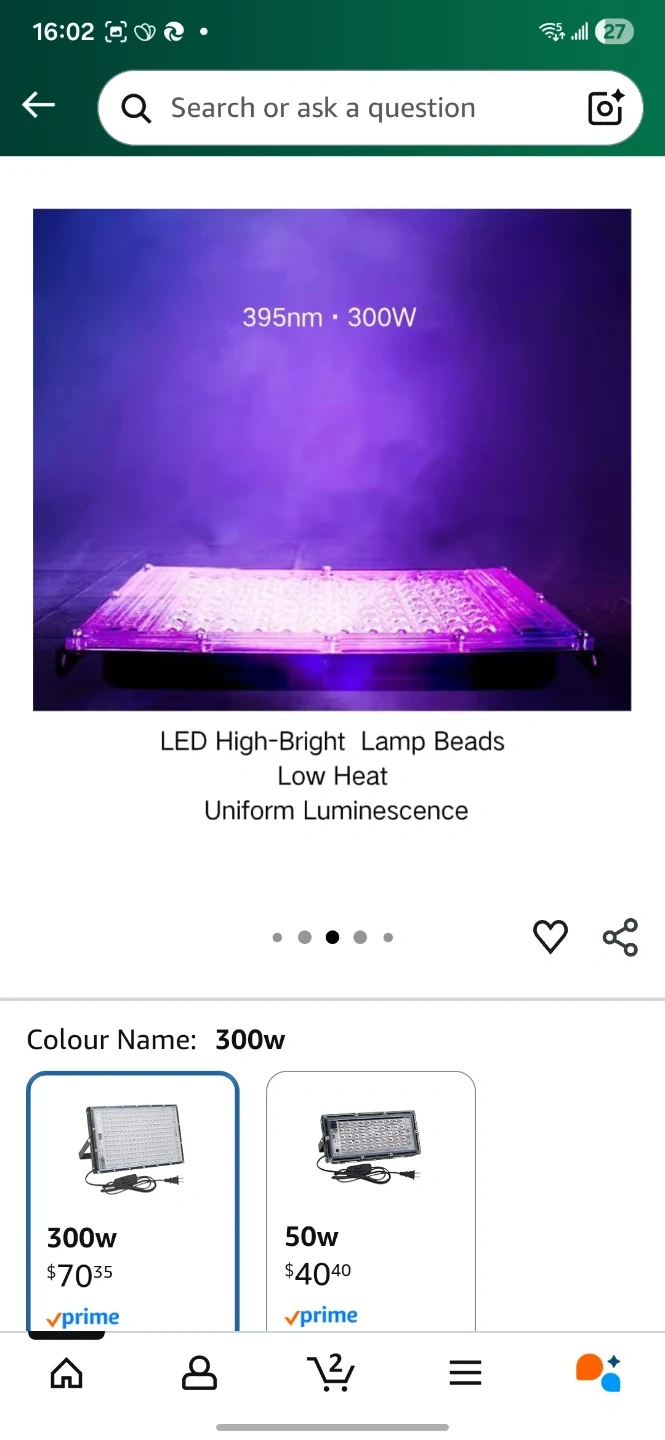
Task: Switch to the account profile tab
Action: point(199,1373)
